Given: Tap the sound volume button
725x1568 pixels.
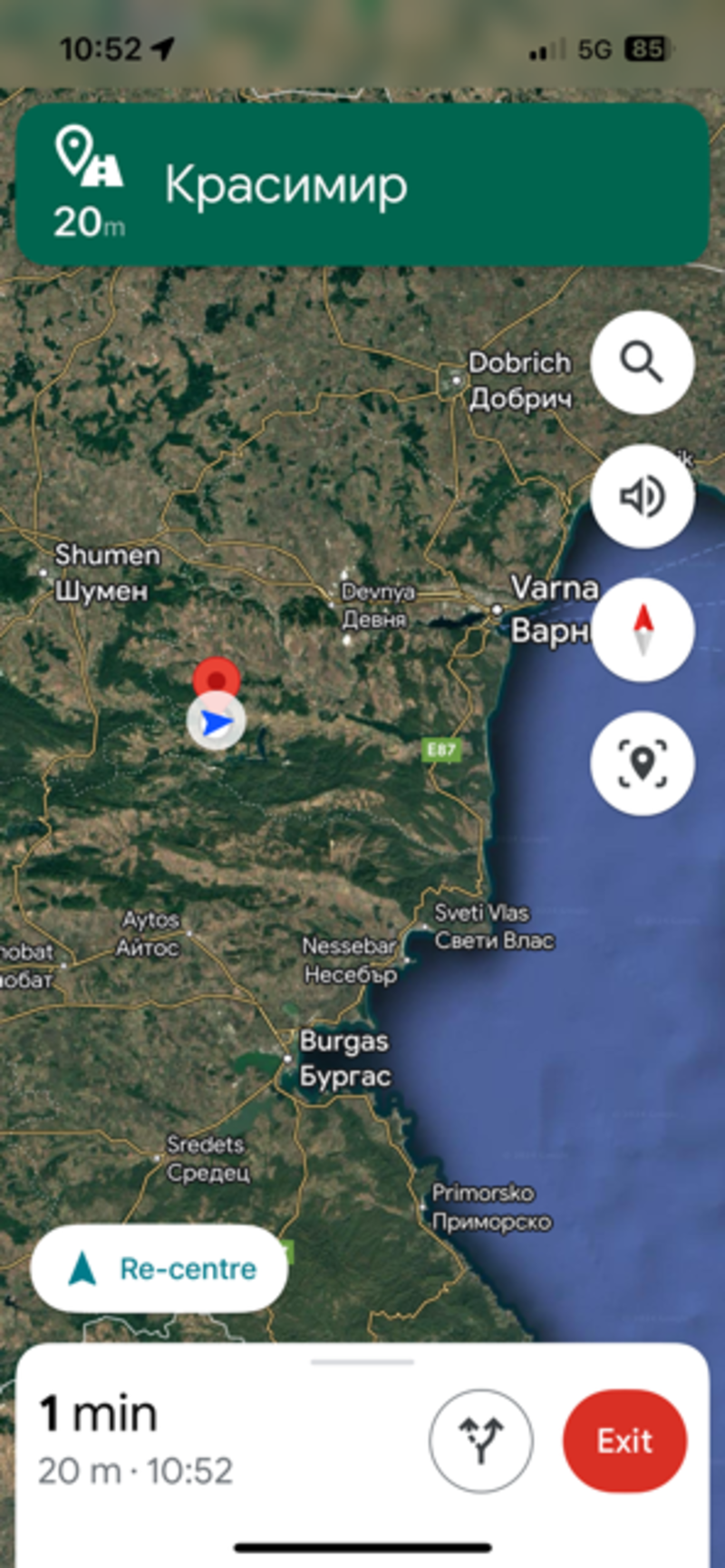Looking at the screenshot, I should 643,496.
